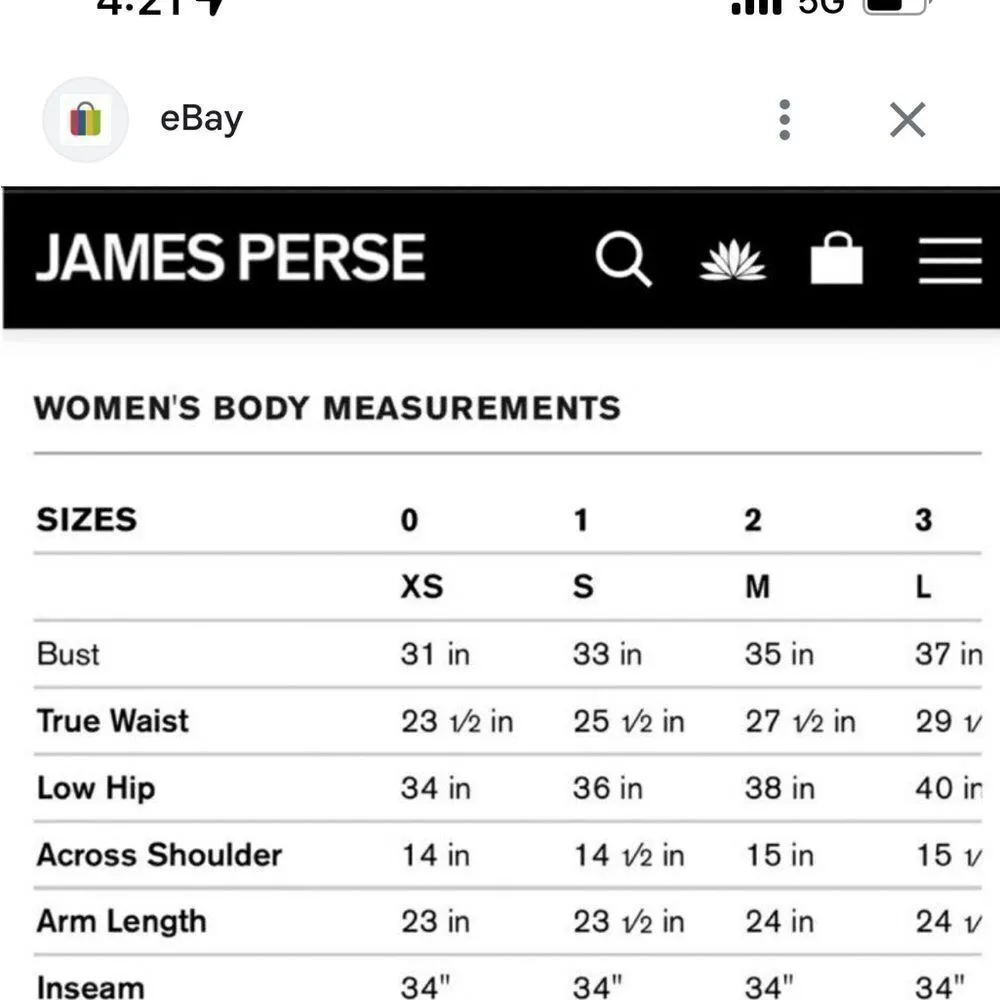The image size is (1000, 1000).
Task: Open the browser overflow menu
Action: (x=785, y=120)
